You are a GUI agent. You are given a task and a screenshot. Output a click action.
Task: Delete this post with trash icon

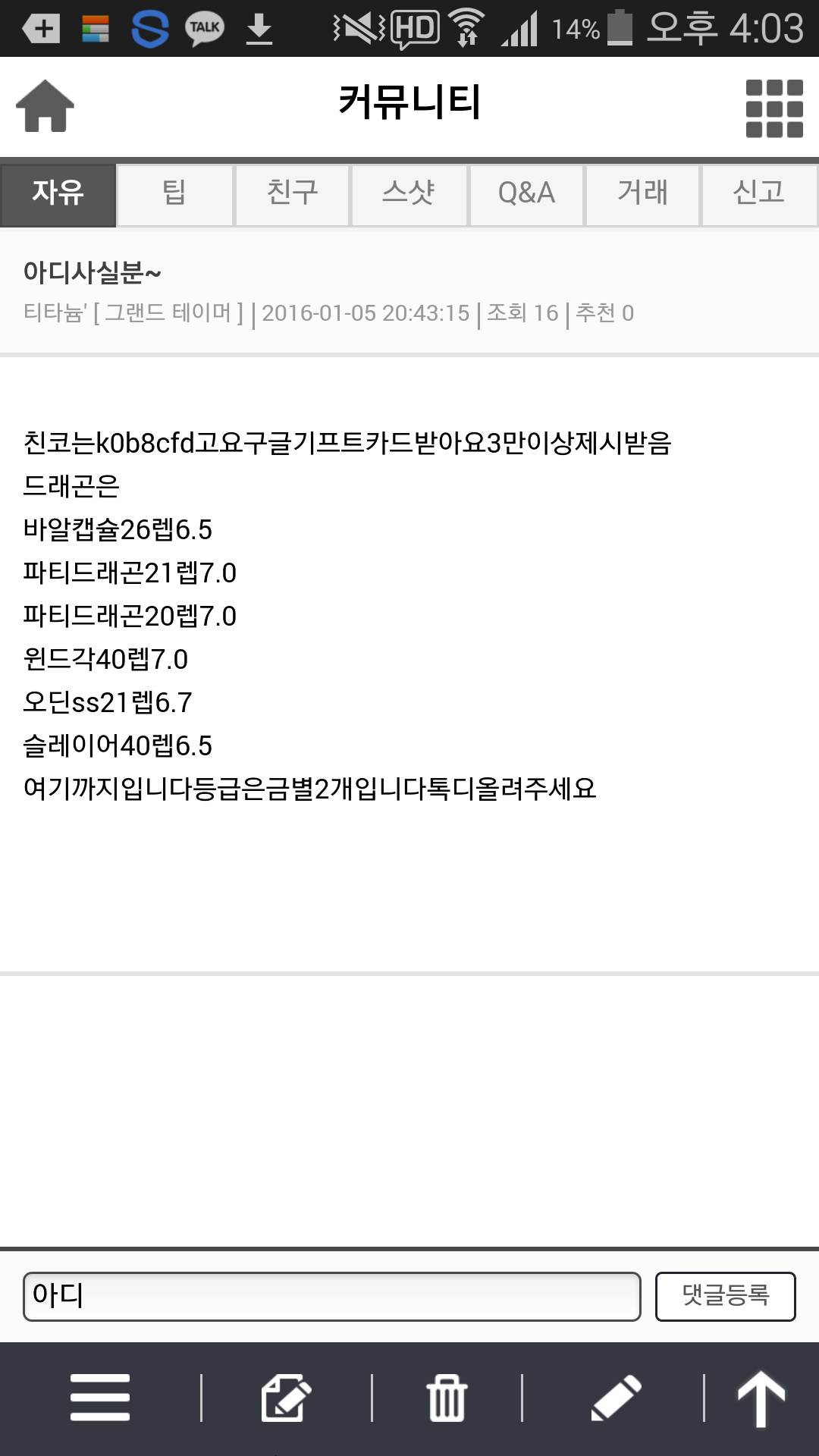point(447,1397)
